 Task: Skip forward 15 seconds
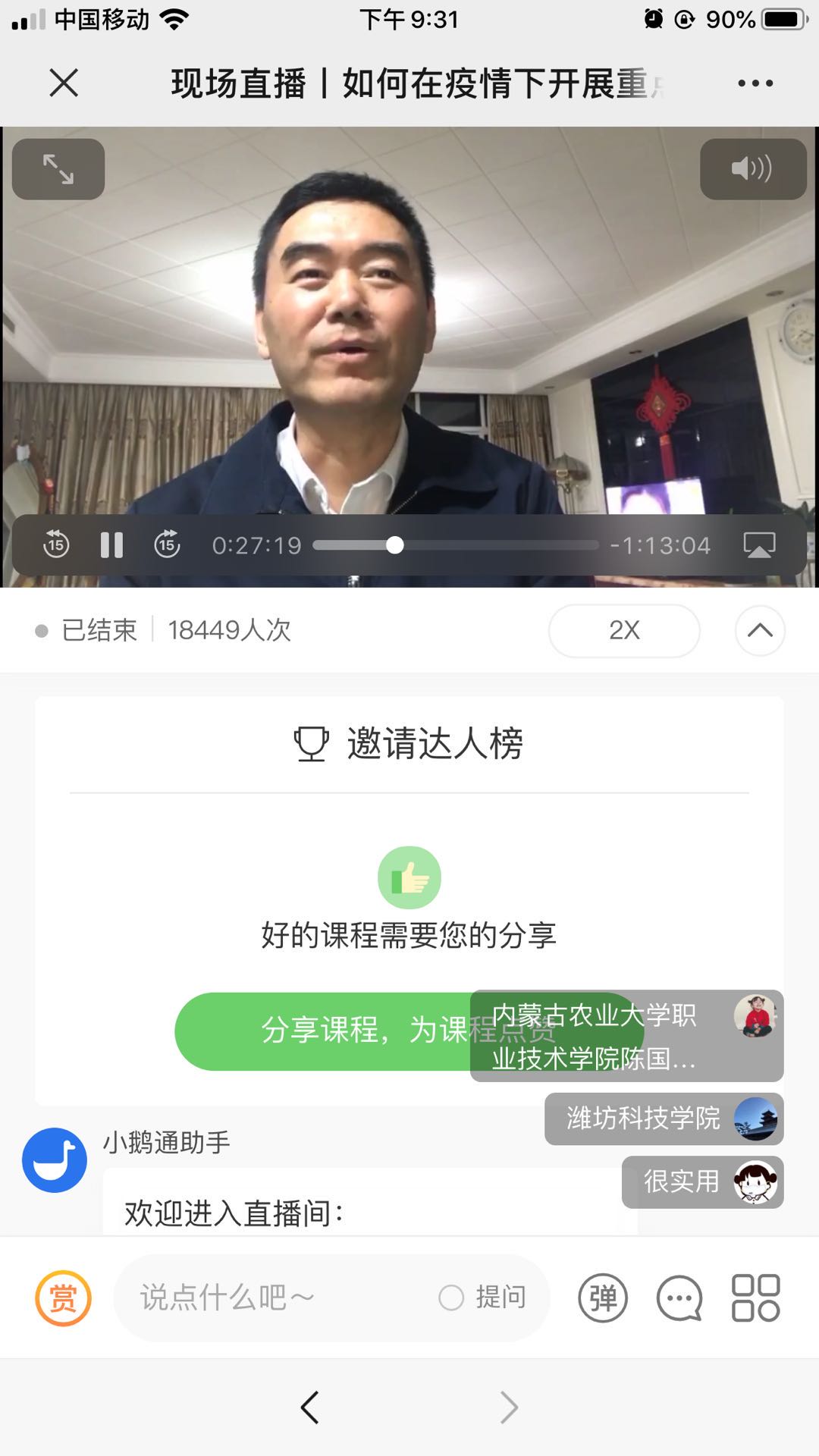pyautogui.click(x=167, y=544)
